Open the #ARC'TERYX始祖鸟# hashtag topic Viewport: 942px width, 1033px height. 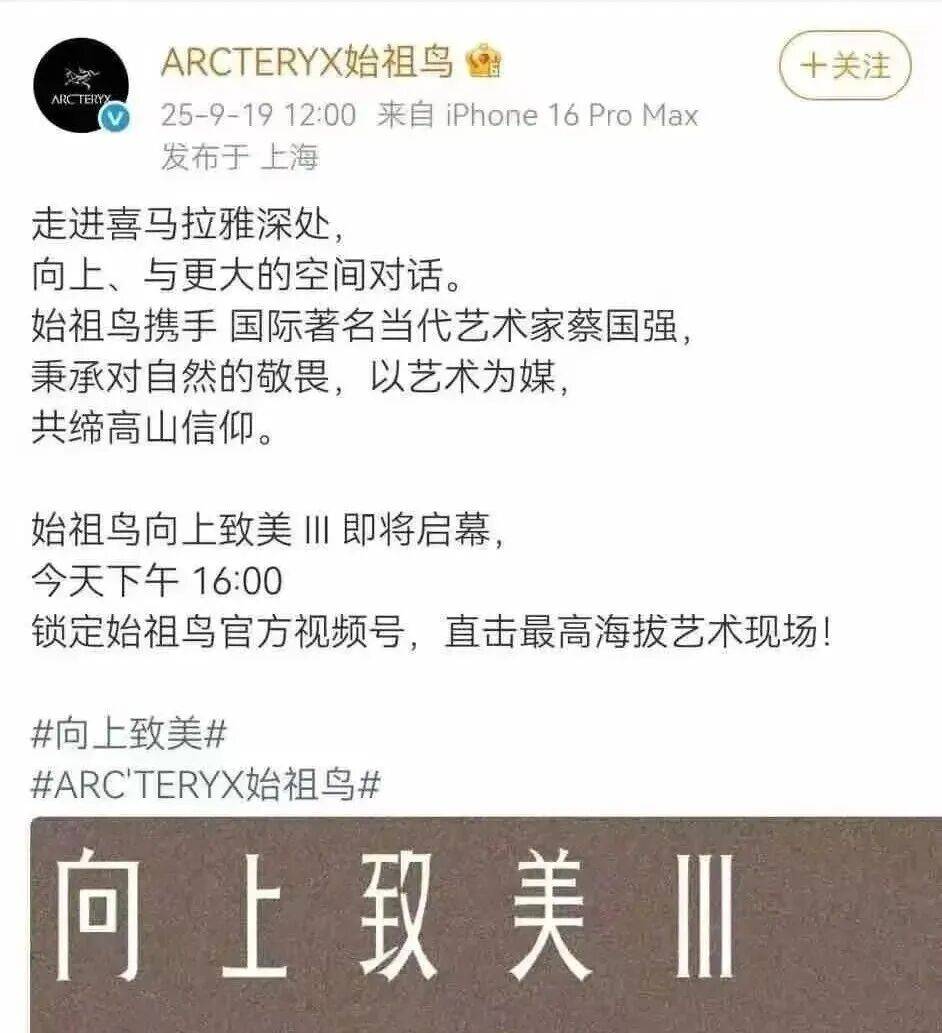205,784
